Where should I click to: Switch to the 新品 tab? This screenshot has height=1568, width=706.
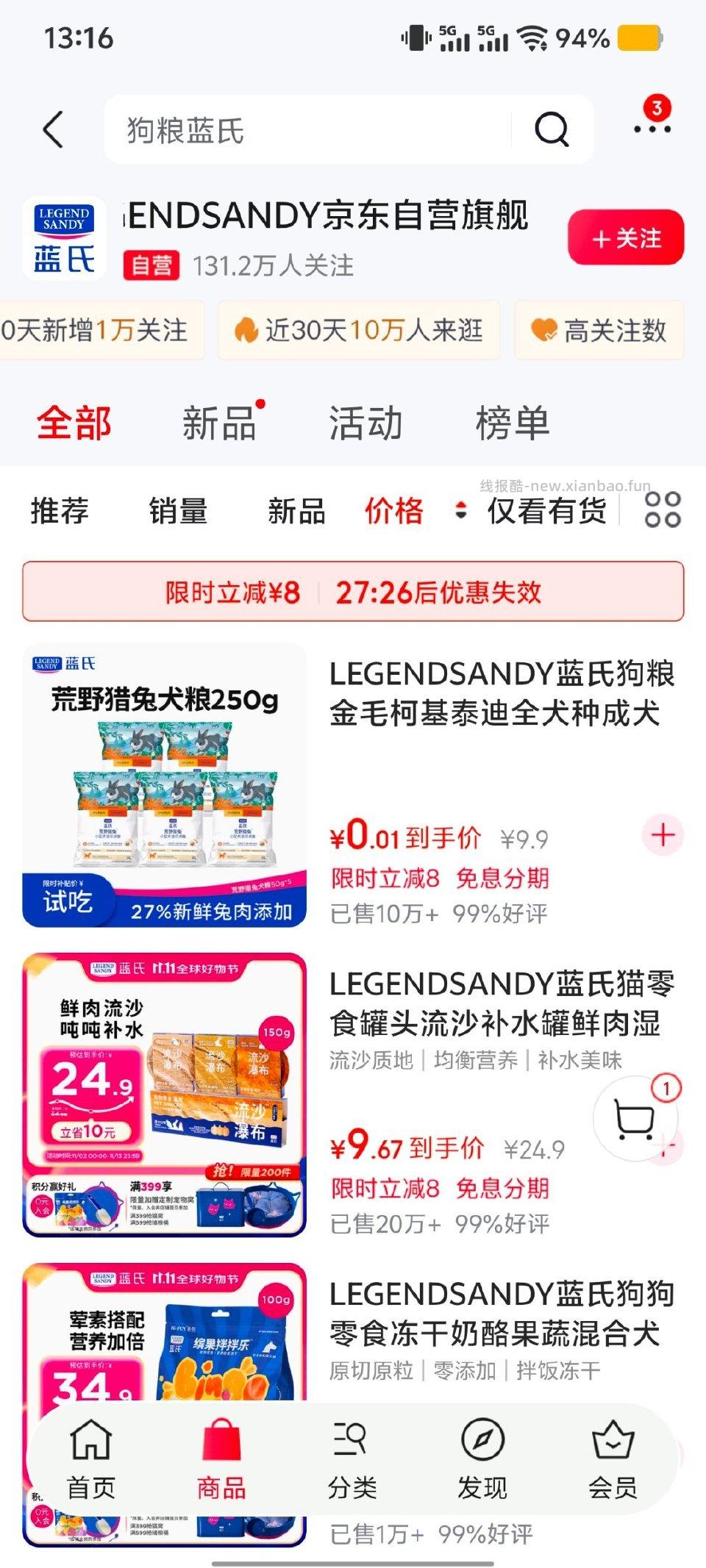coord(218,422)
